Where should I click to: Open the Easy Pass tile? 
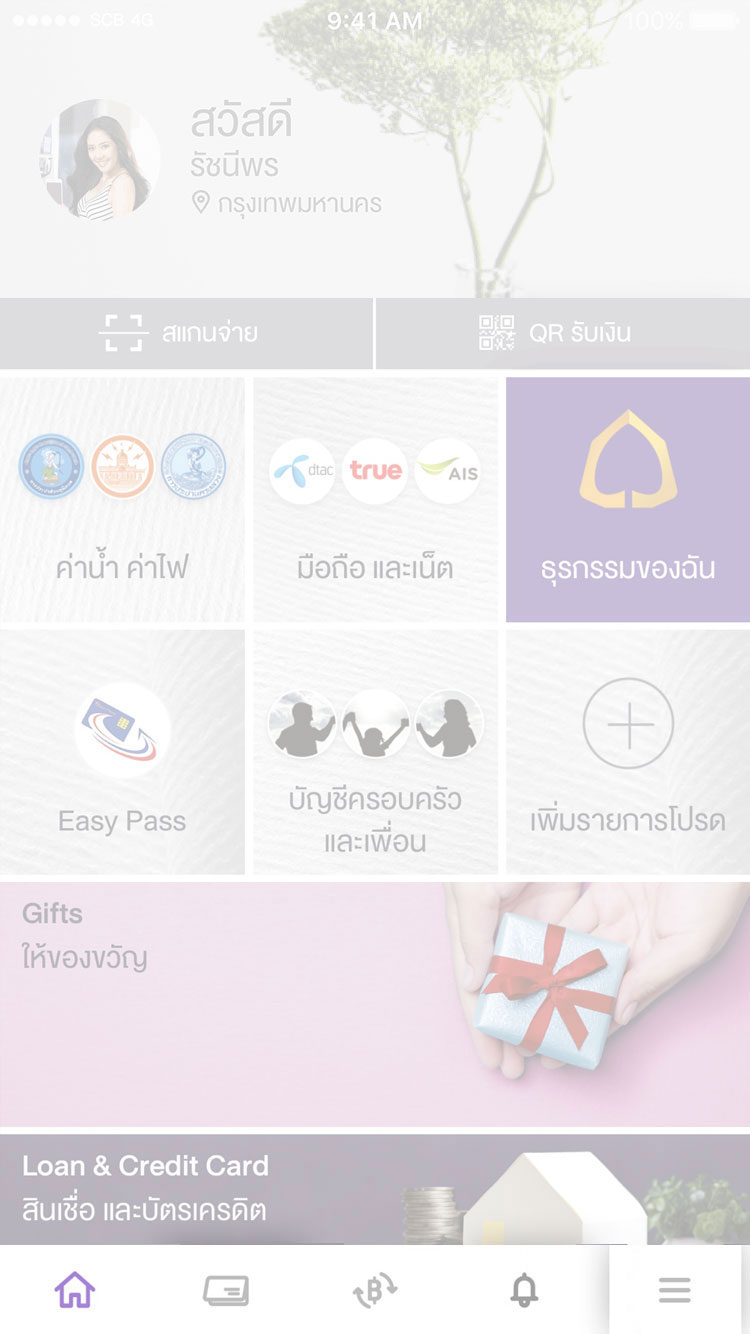pyautogui.click(x=122, y=752)
